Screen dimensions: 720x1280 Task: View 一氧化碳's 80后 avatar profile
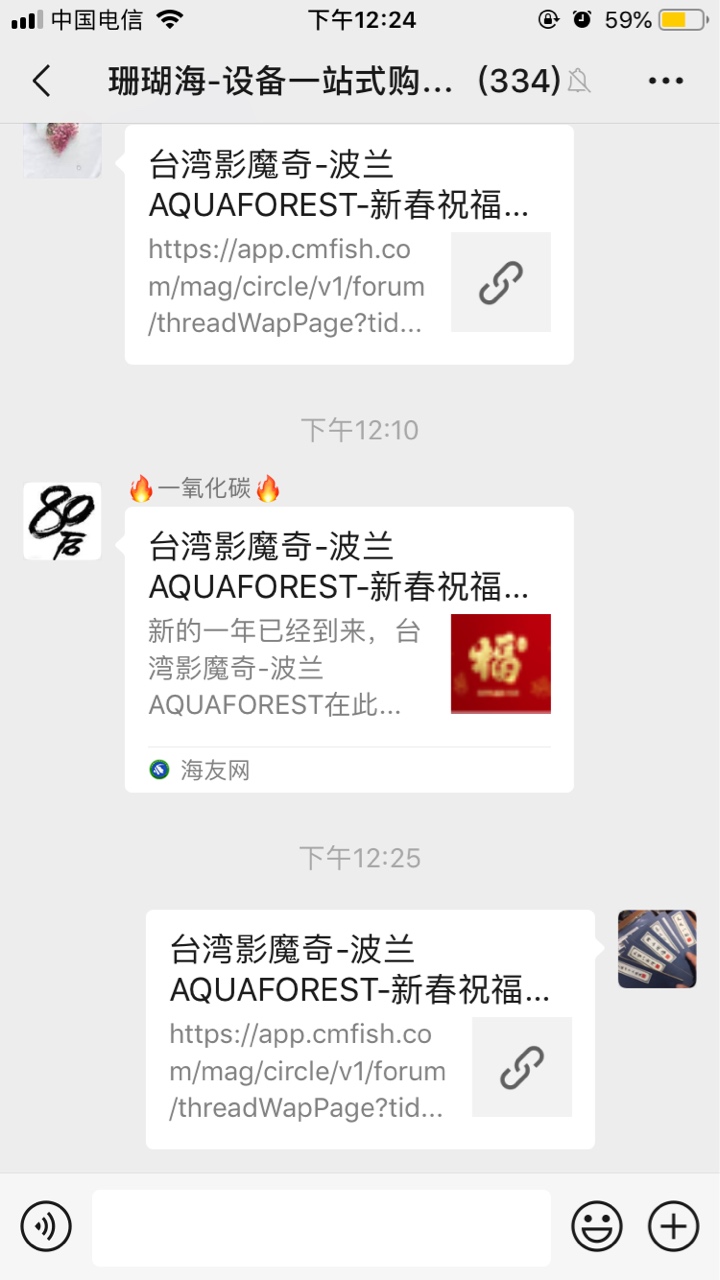(62, 521)
